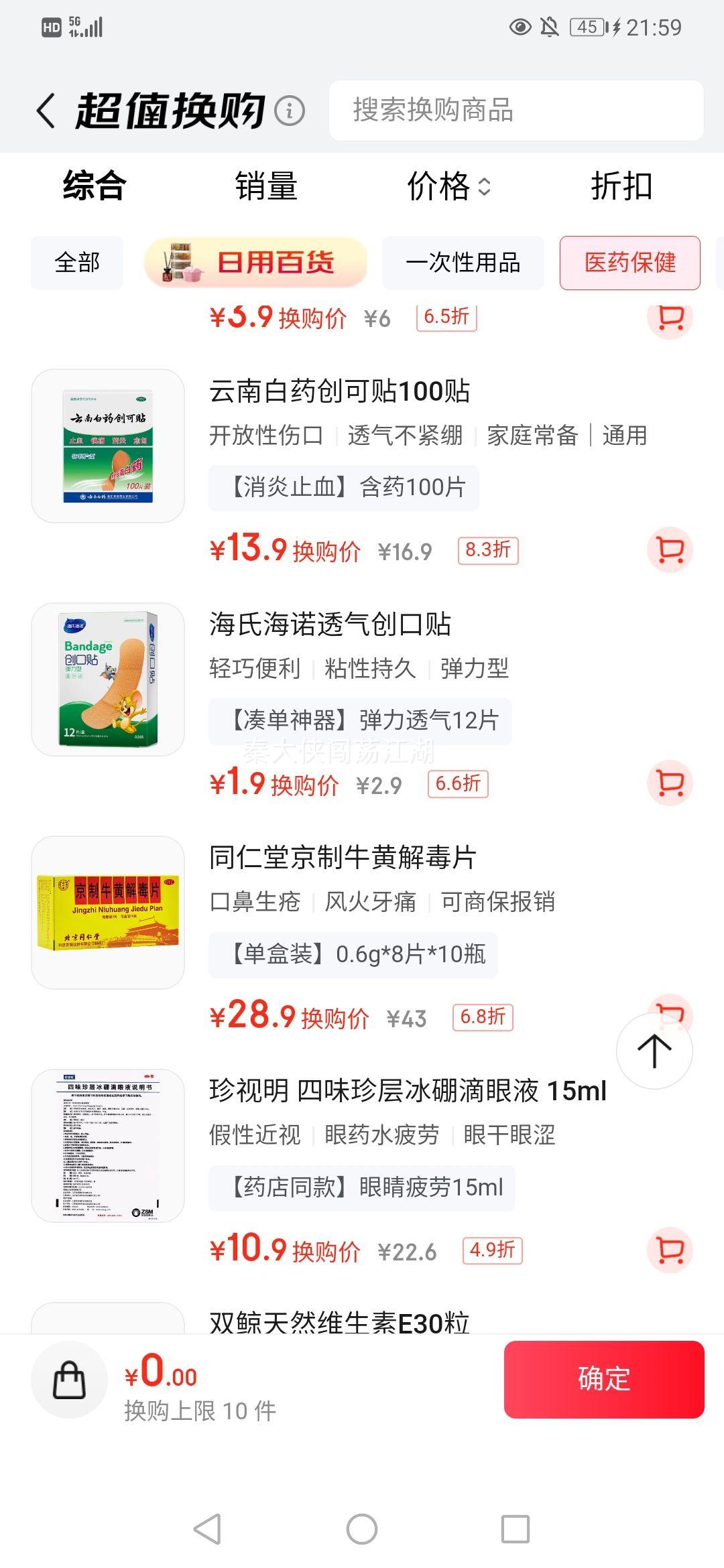This screenshot has height=1568, width=724.
Task: Add 云南白药创可贴100贴 to cart
Action: point(670,550)
